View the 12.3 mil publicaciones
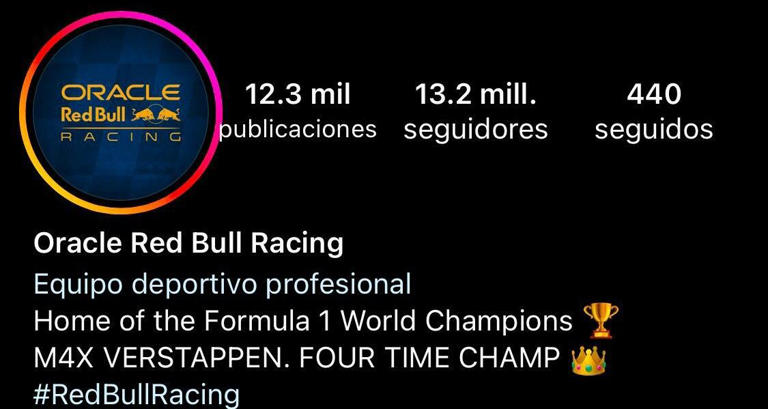Viewport: 768px width, 409px height. [298, 112]
